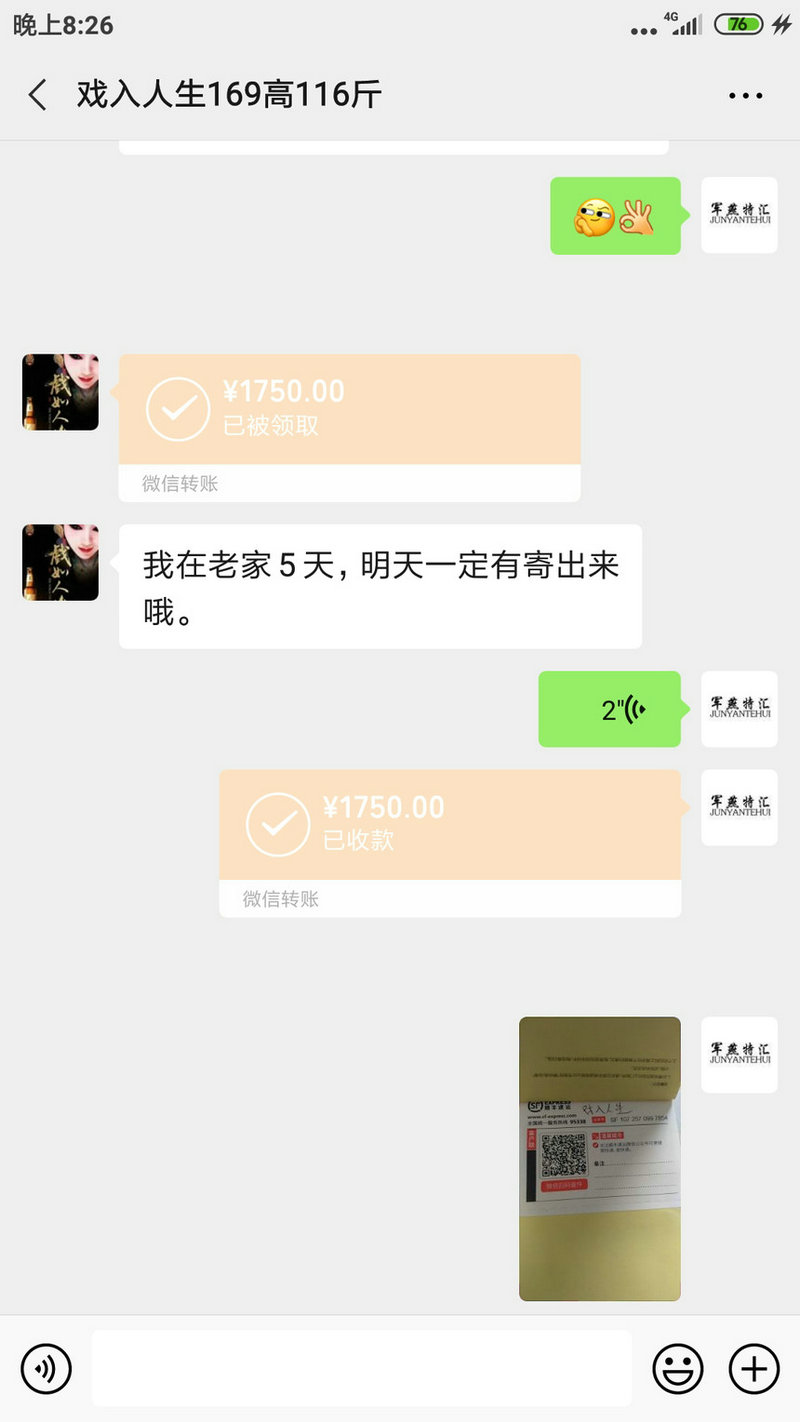This screenshot has width=800, height=1422.
Task: Switch to voice input mode
Action: [47, 1368]
